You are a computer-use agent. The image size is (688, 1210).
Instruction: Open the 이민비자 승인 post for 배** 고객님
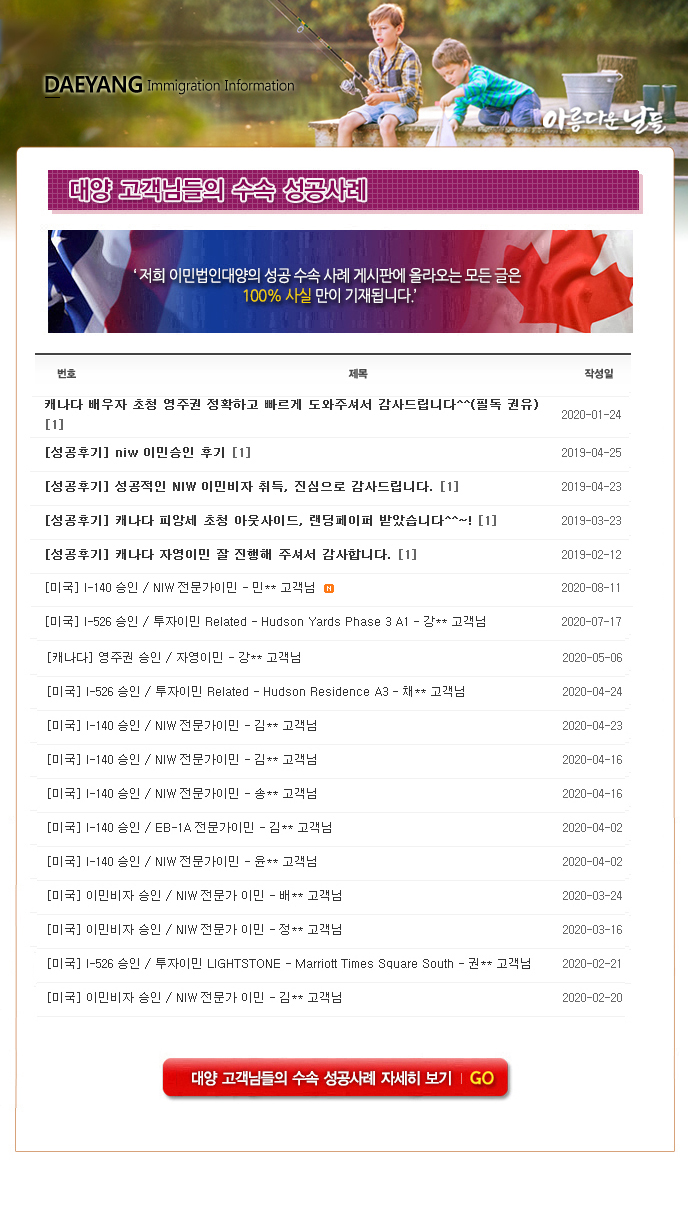pos(194,896)
